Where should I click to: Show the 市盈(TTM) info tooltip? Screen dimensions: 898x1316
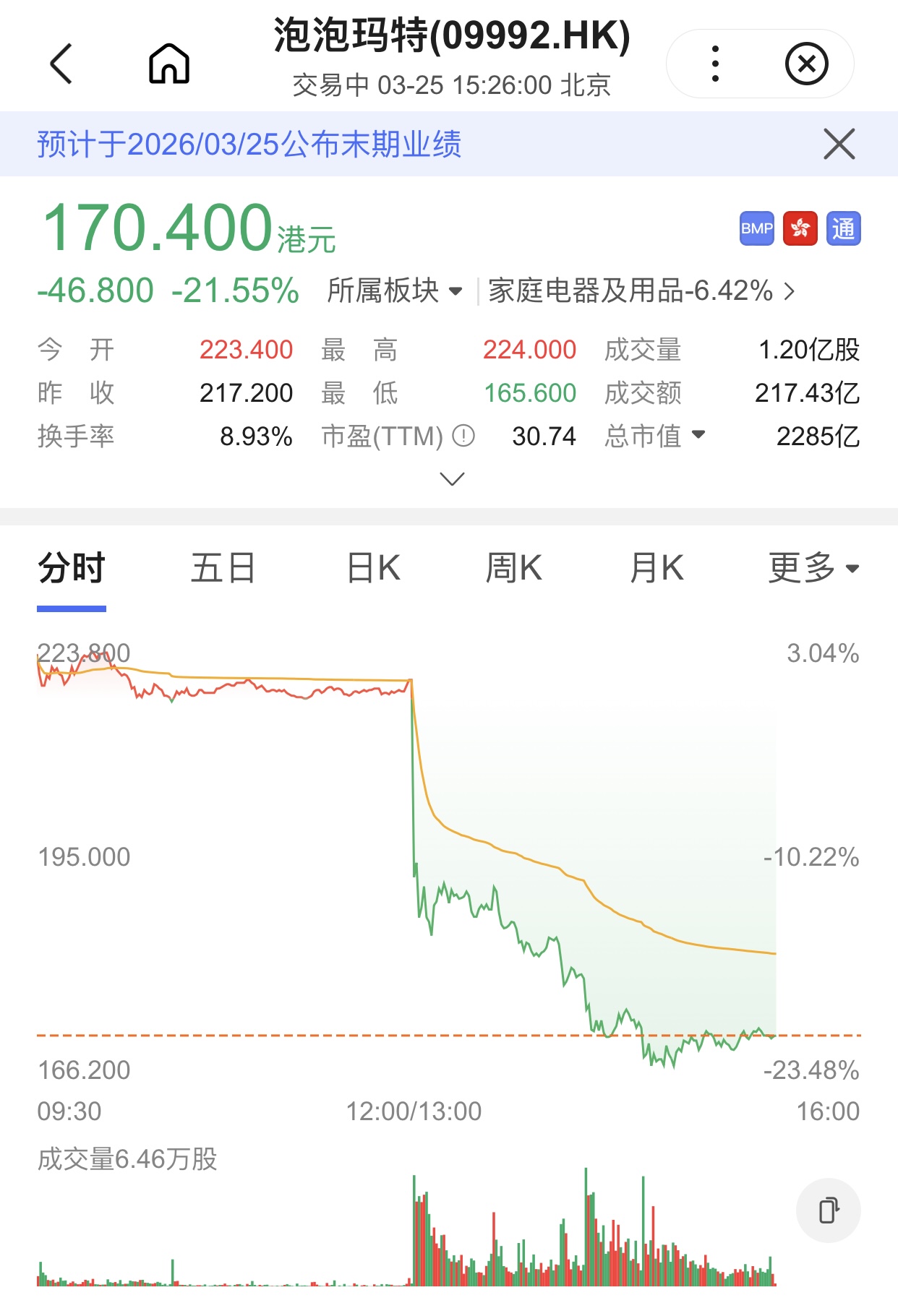pyautogui.click(x=463, y=436)
